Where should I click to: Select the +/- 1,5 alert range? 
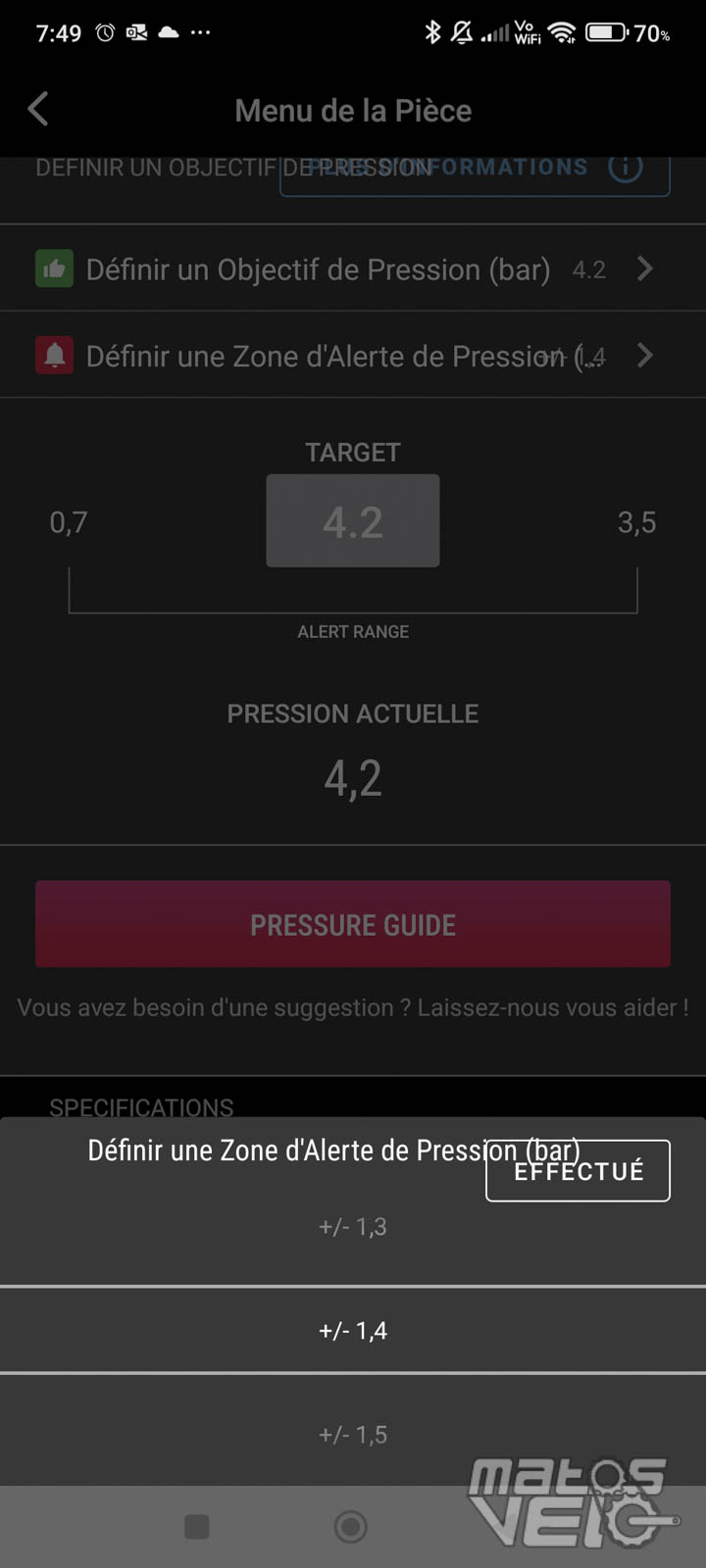click(x=353, y=1435)
